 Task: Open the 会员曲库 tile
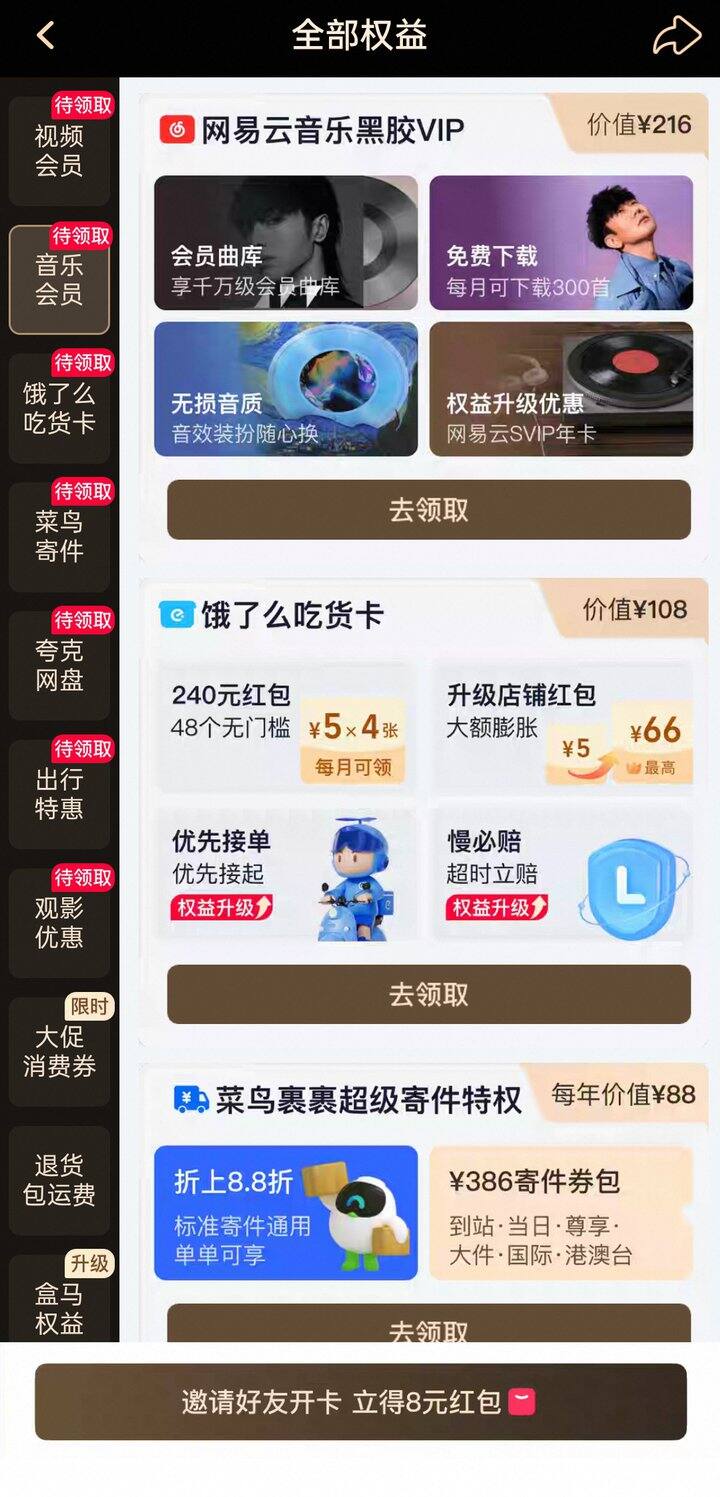(286, 243)
